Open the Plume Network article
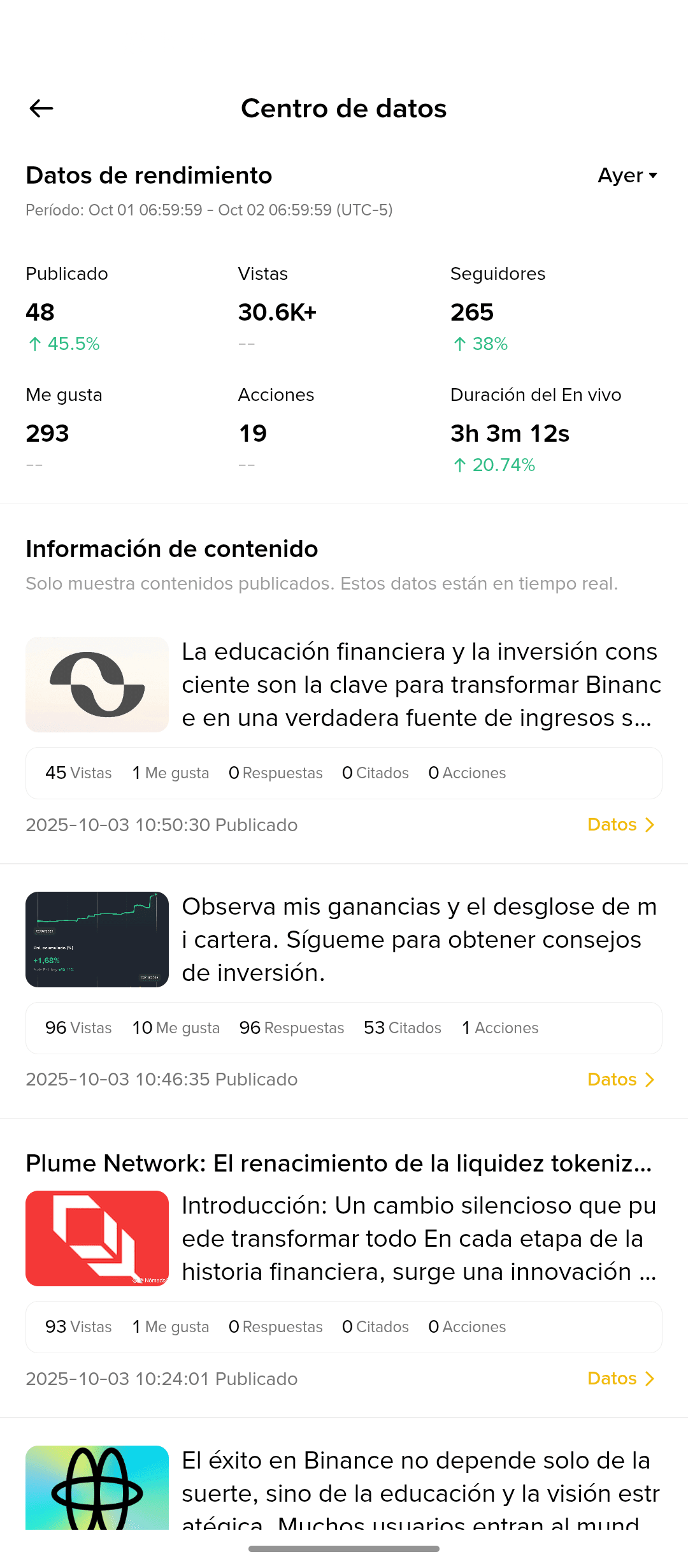 (339, 1164)
